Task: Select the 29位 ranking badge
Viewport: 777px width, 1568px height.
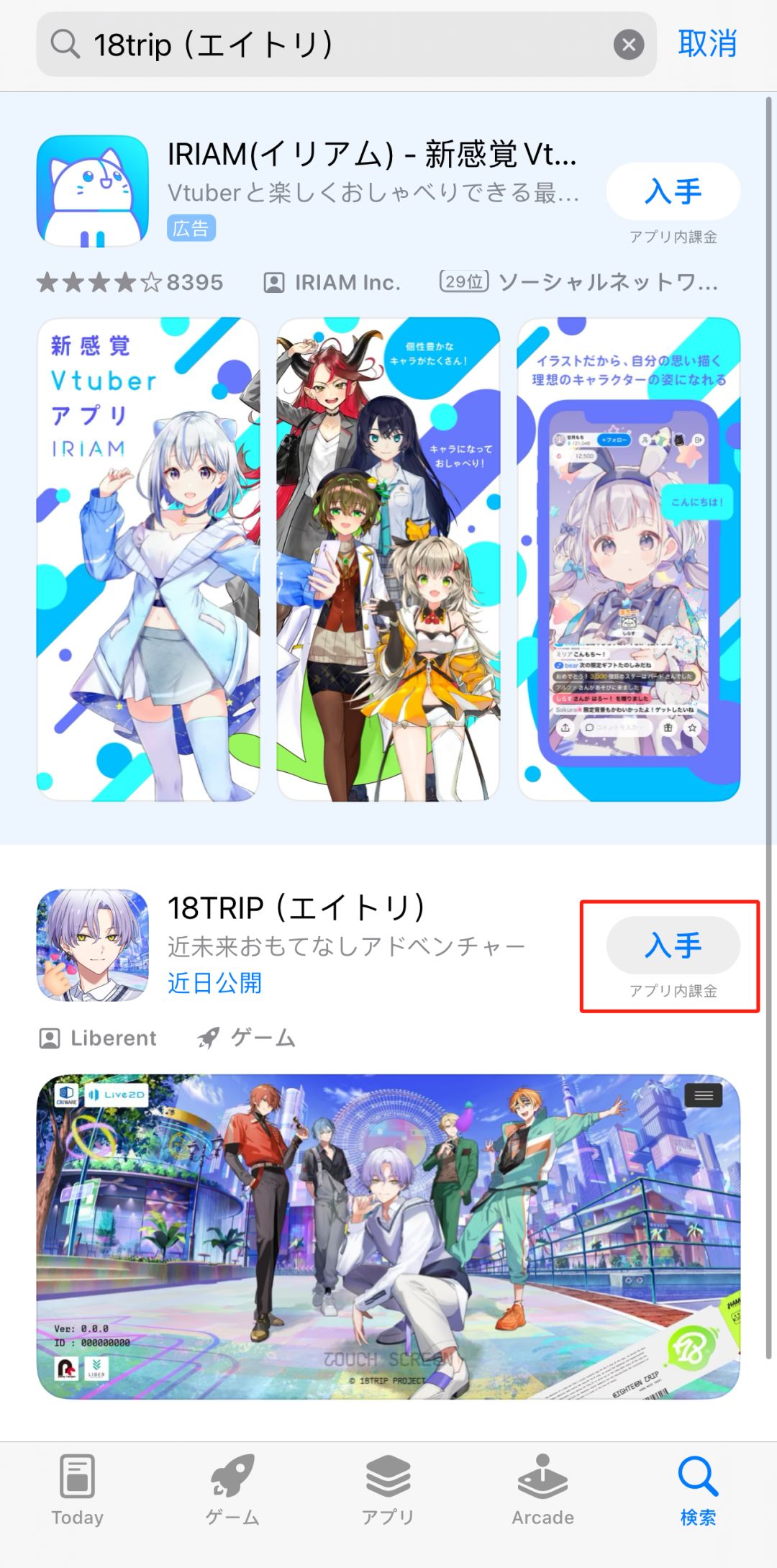Action: pyautogui.click(x=465, y=282)
